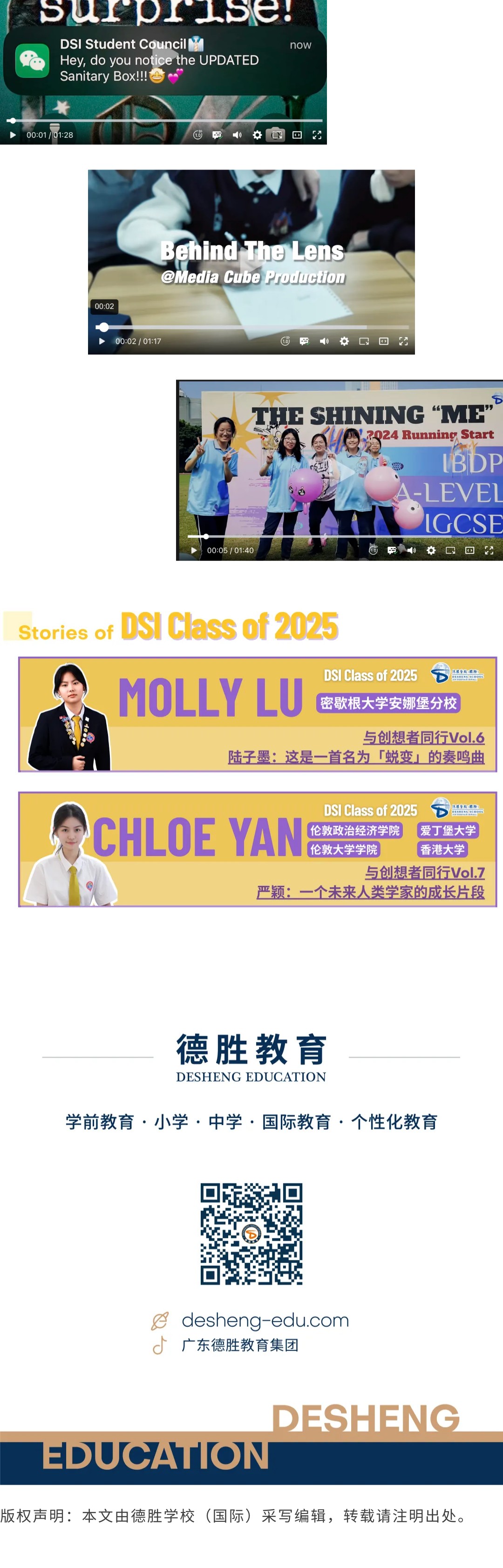
Task: Enter fullscreen on Behind The Lens video
Action: (403, 341)
